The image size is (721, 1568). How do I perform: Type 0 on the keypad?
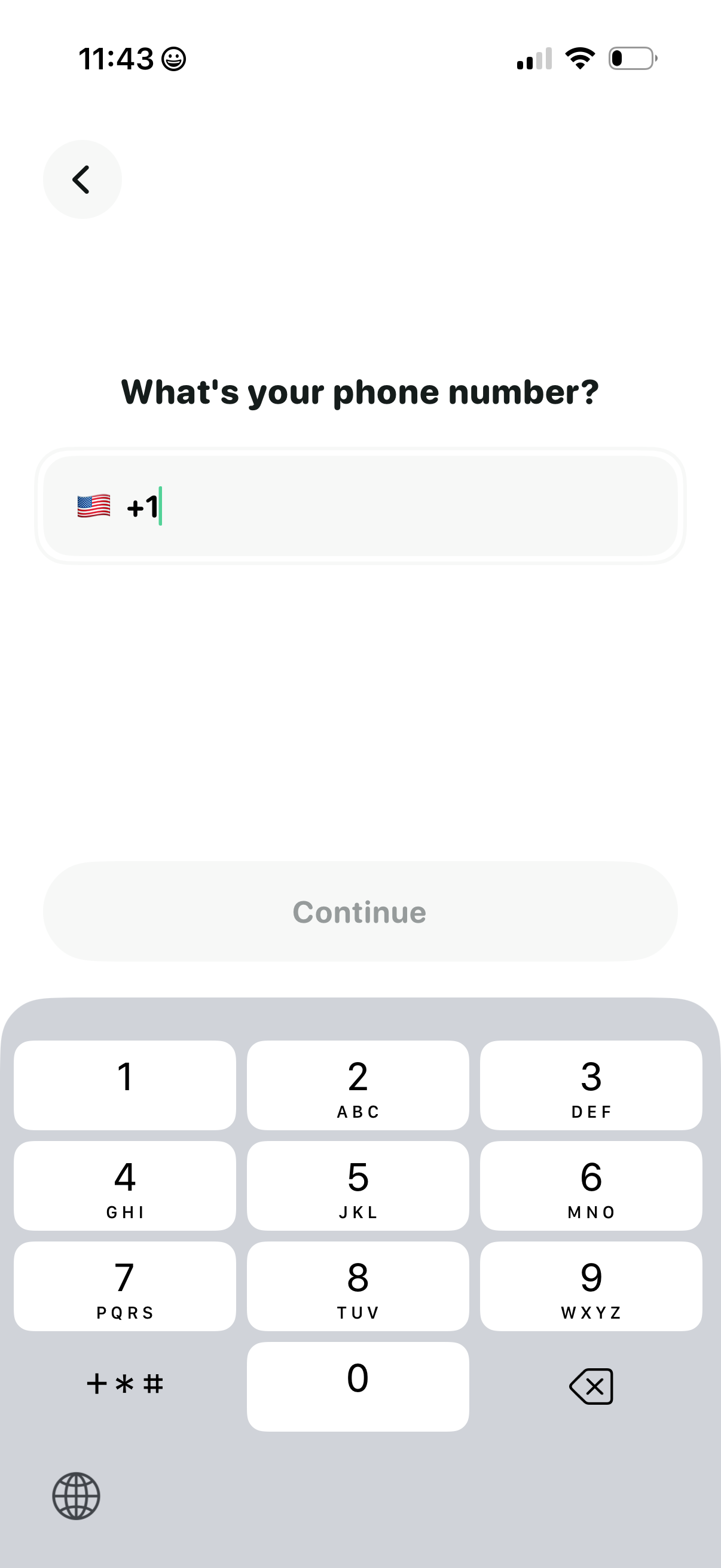[x=358, y=1386]
